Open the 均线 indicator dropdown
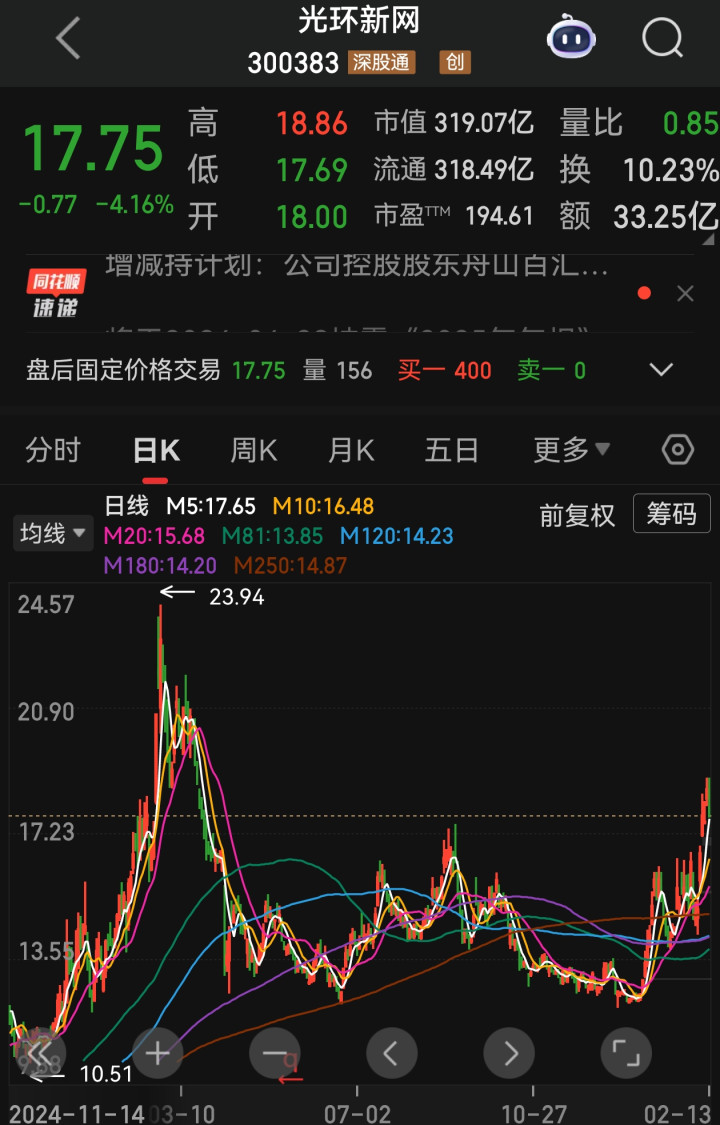The width and height of the screenshot is (720, 1125). click(52, 534)
